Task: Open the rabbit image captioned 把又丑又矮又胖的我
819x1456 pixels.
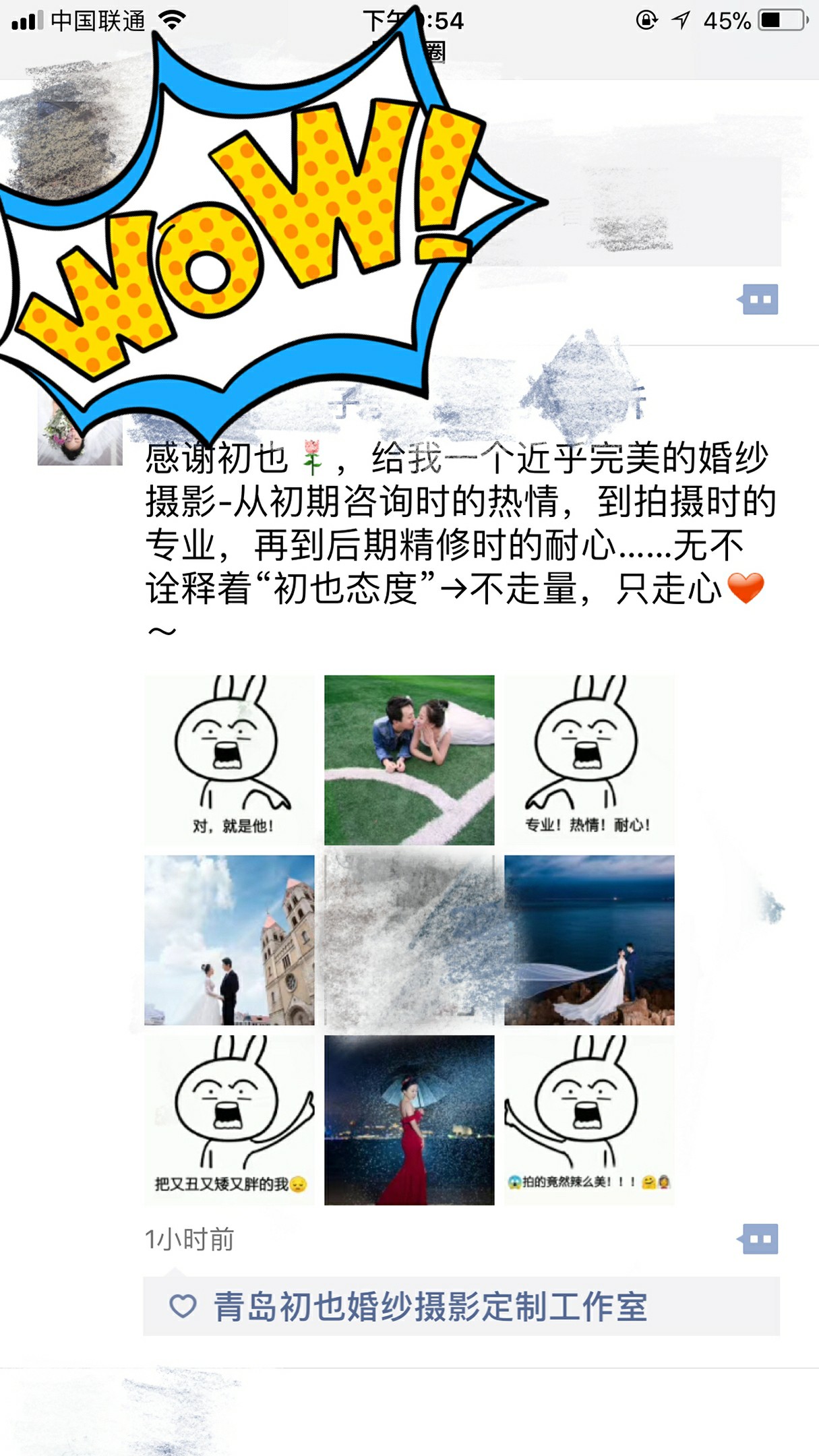Action: coord(229,1120)
